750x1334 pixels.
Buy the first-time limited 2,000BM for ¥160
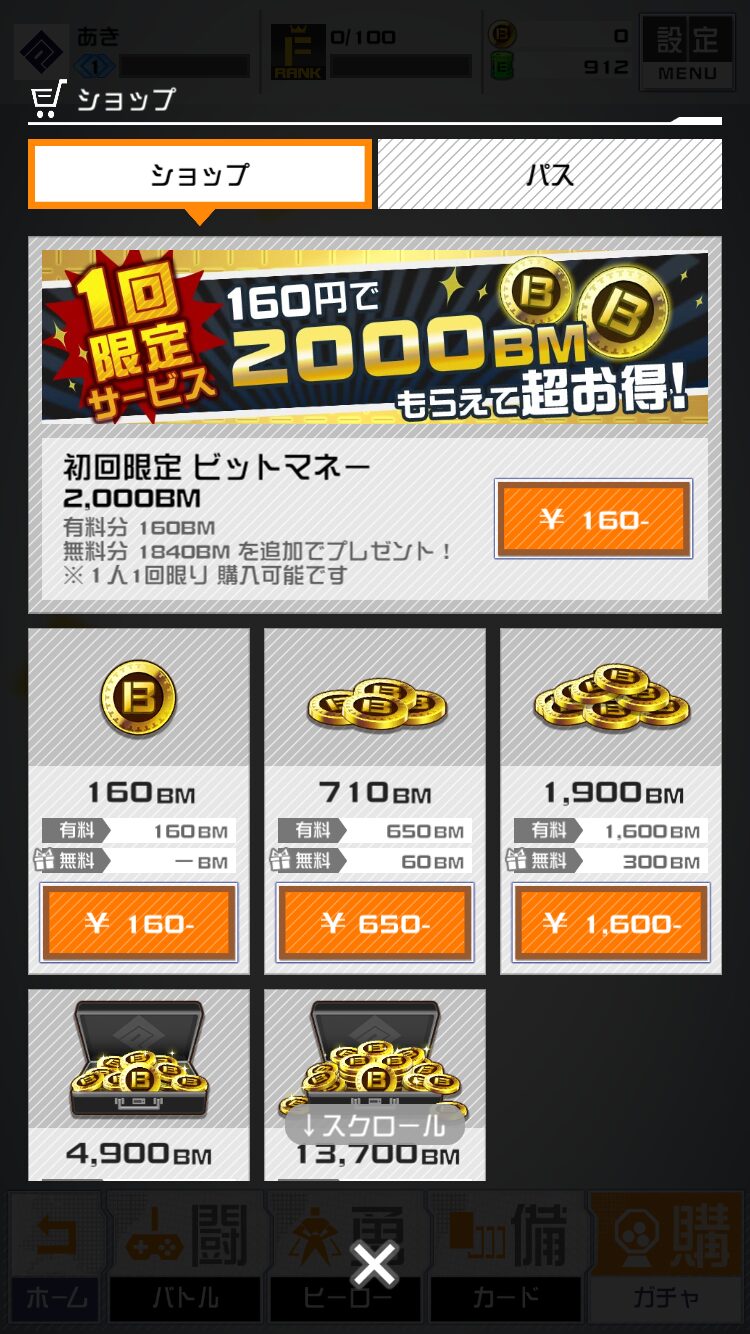[x=593, y=520]
